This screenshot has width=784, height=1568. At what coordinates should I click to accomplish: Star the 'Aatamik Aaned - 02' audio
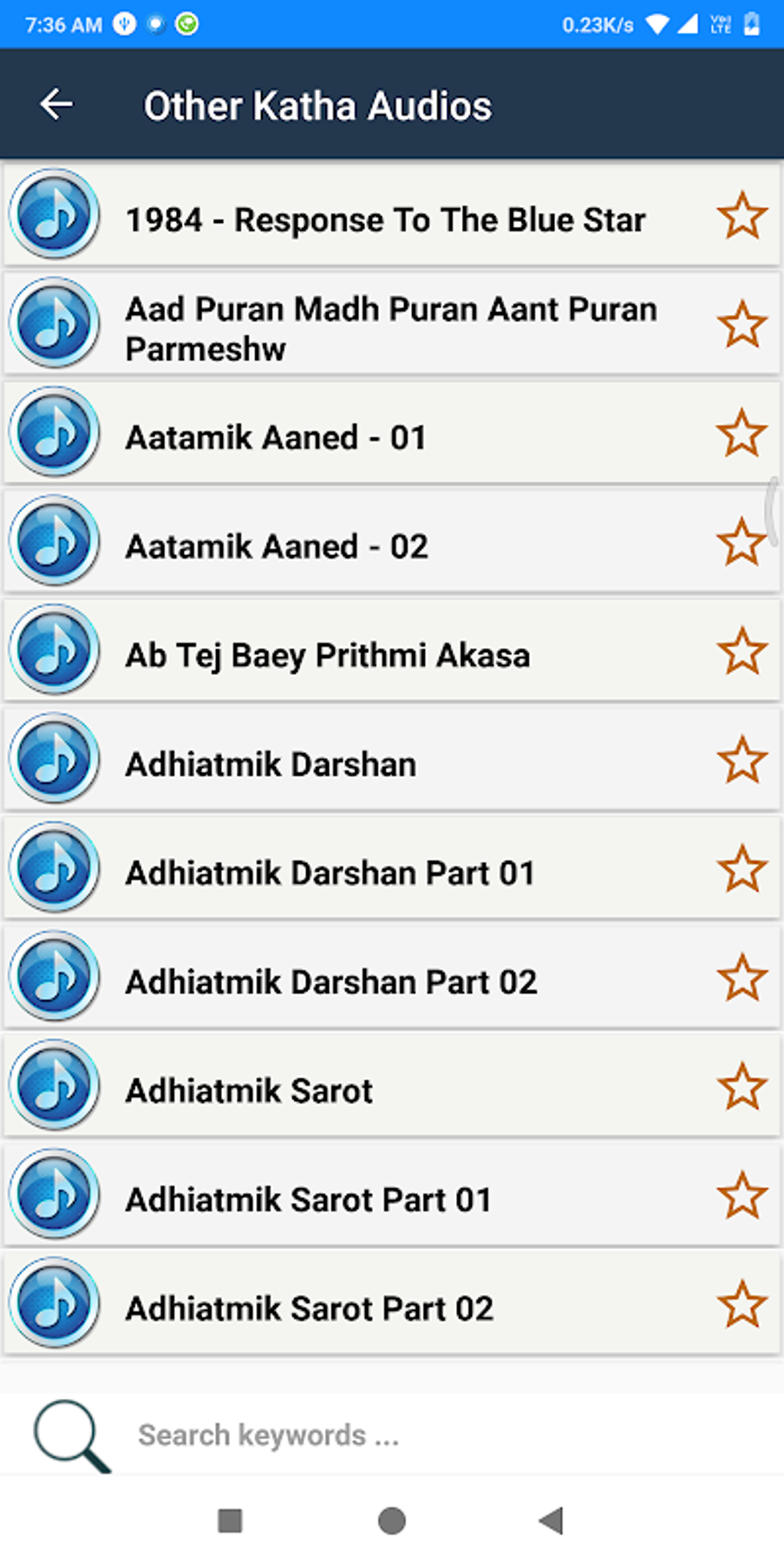point(740,542)
